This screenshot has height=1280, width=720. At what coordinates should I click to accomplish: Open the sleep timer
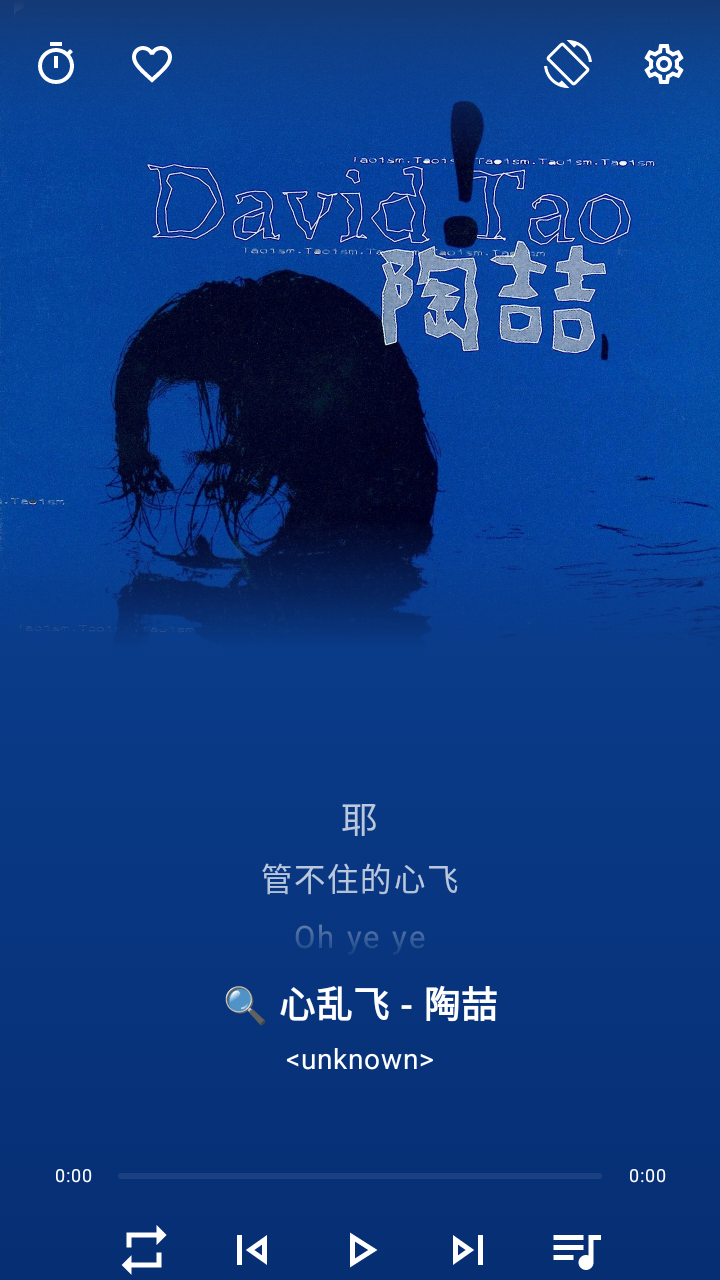click(56, 64)
